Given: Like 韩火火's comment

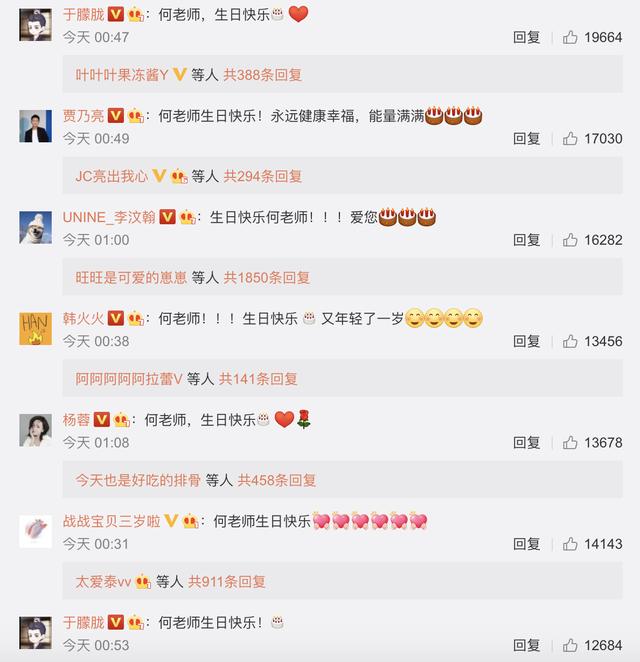Looking at the screenshot, I should (x=570, y=341).
